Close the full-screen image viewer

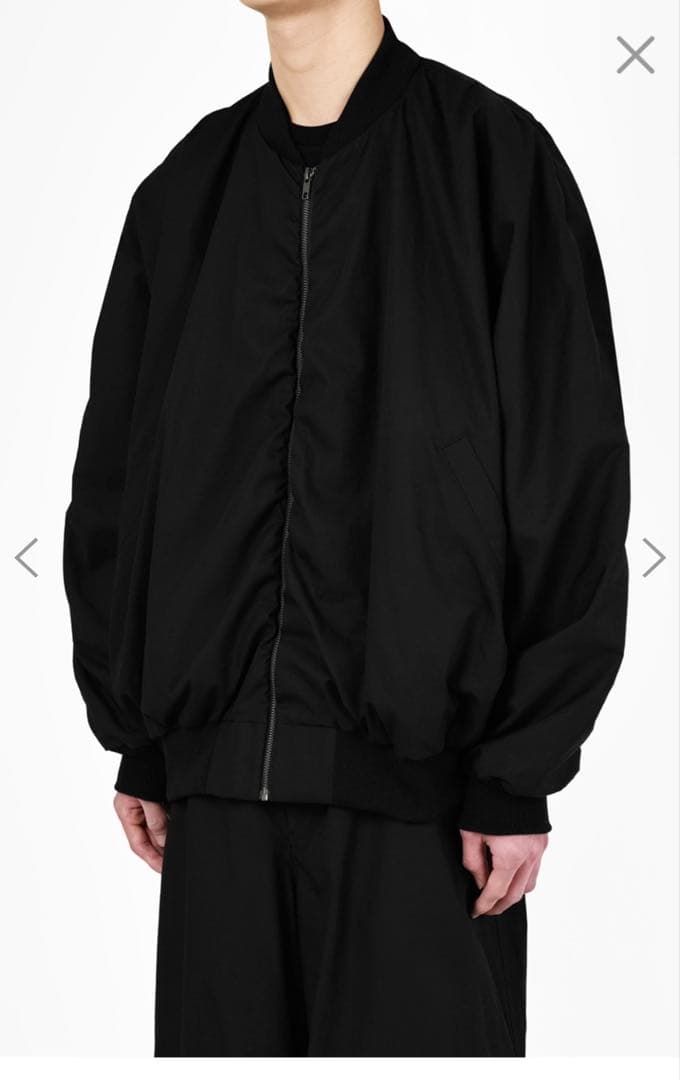click(635, 55)
